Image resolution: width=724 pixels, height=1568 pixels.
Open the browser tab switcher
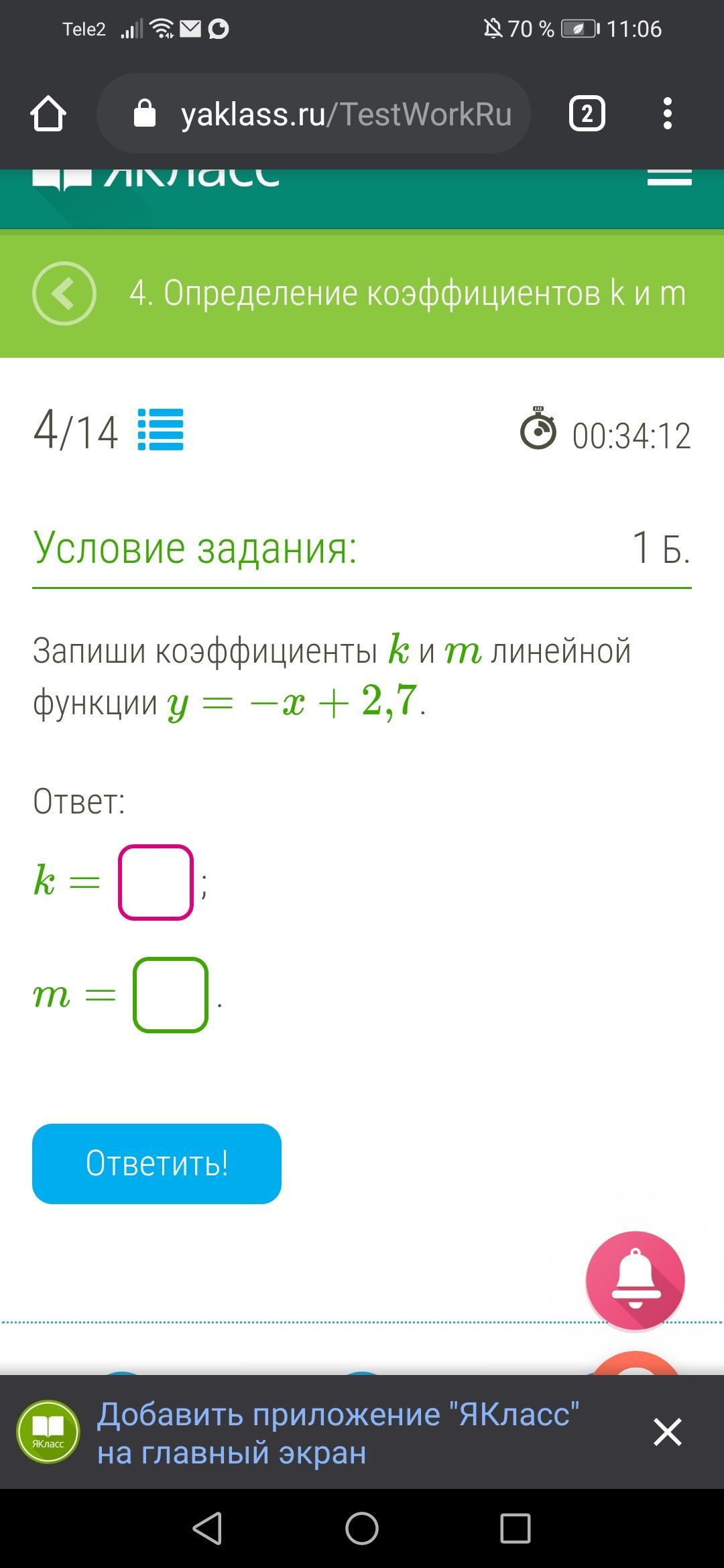click(x=587, y=113)
